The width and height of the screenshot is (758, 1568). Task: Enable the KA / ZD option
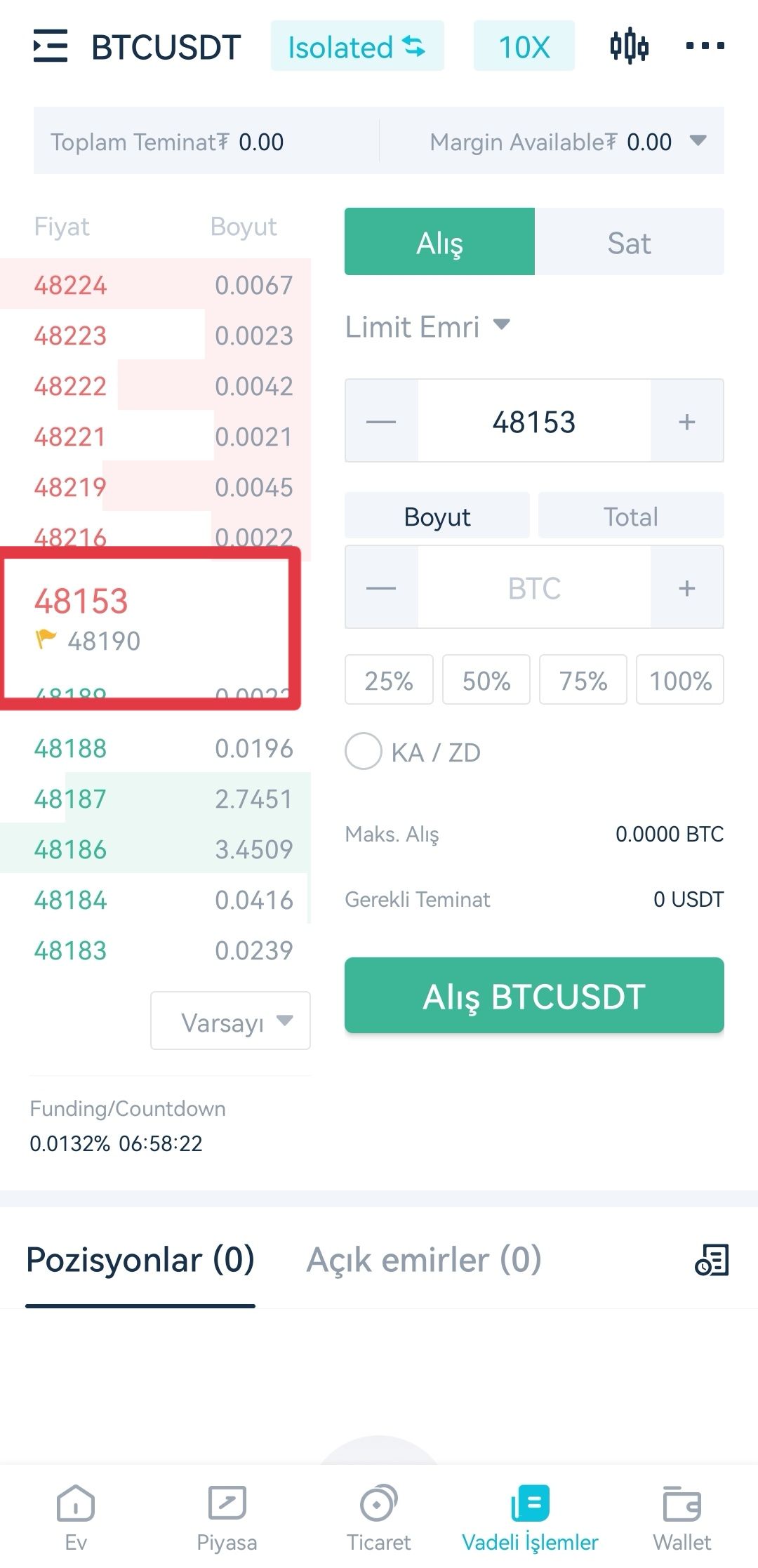pos(363,752)
